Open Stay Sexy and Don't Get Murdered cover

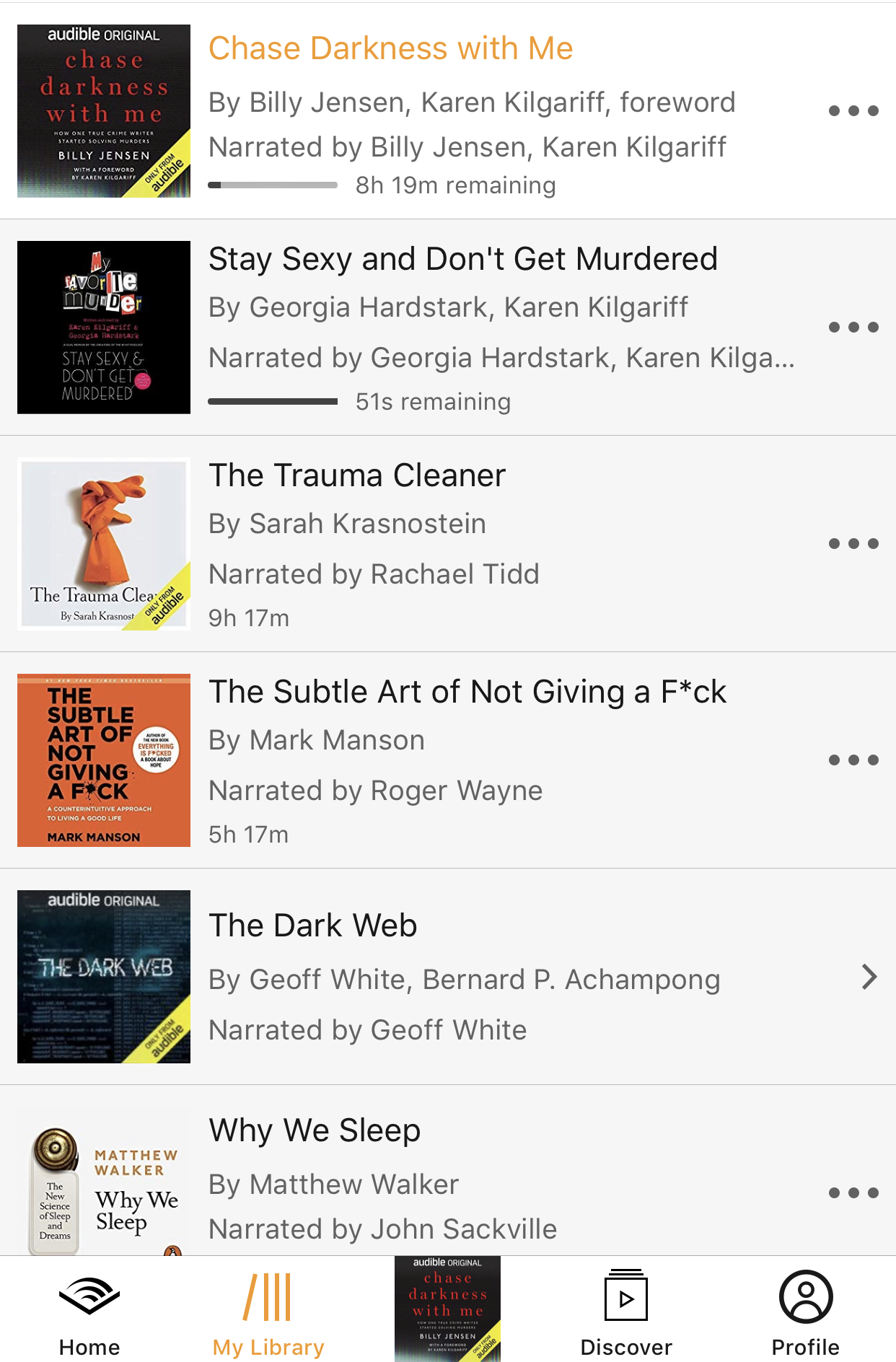pyautogui.click(x=104, y=328)
